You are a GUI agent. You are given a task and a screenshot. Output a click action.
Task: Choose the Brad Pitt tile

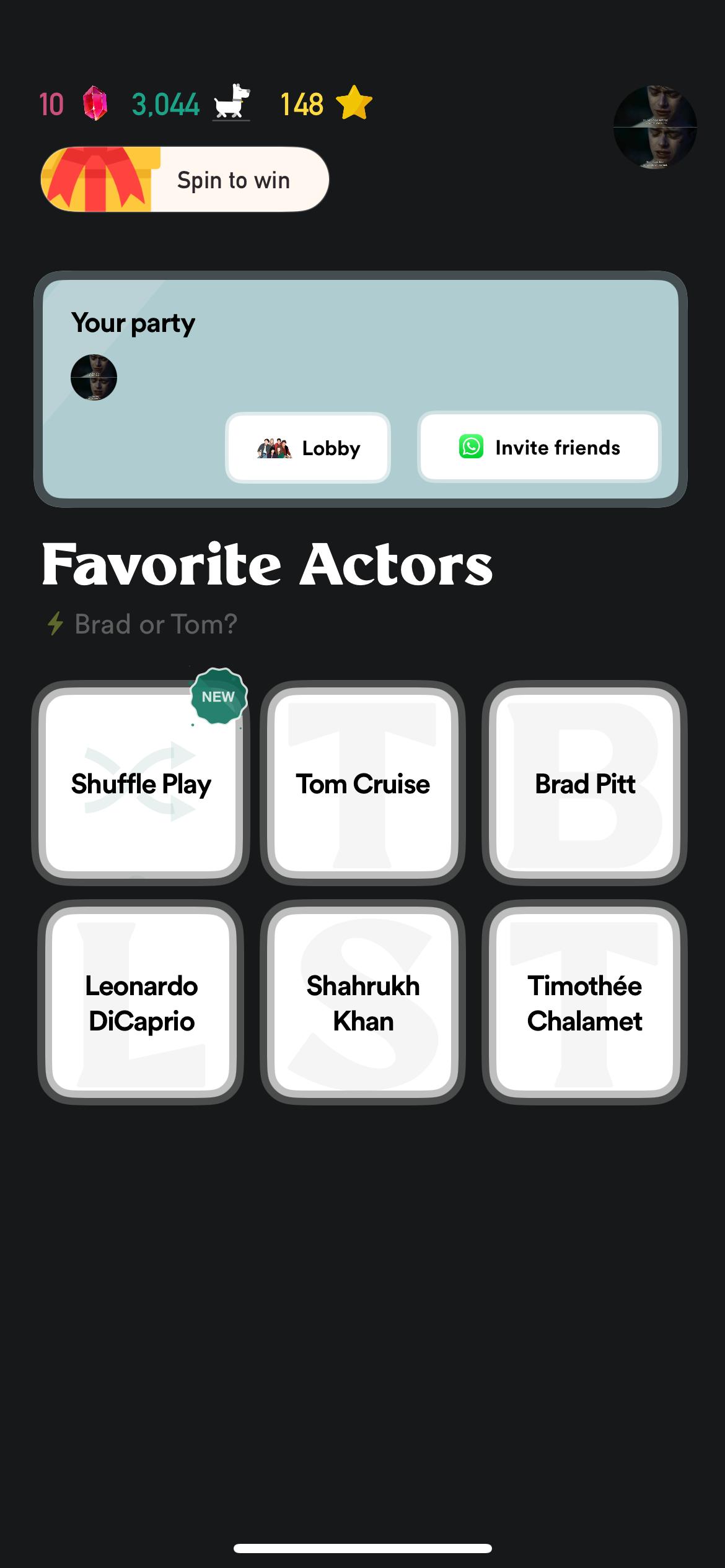584,783
